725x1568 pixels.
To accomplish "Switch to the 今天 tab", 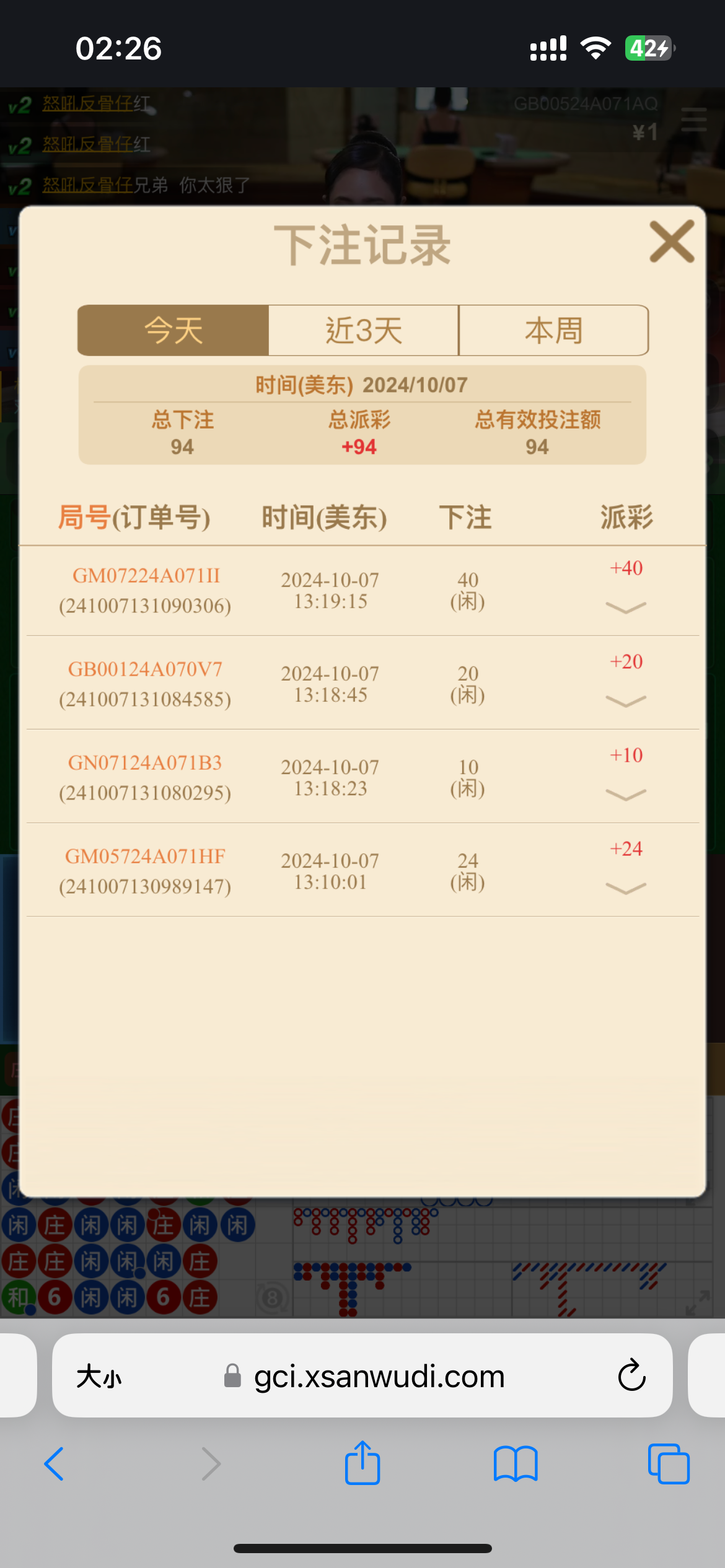I will pyautogui.click(x=174, y=330).
